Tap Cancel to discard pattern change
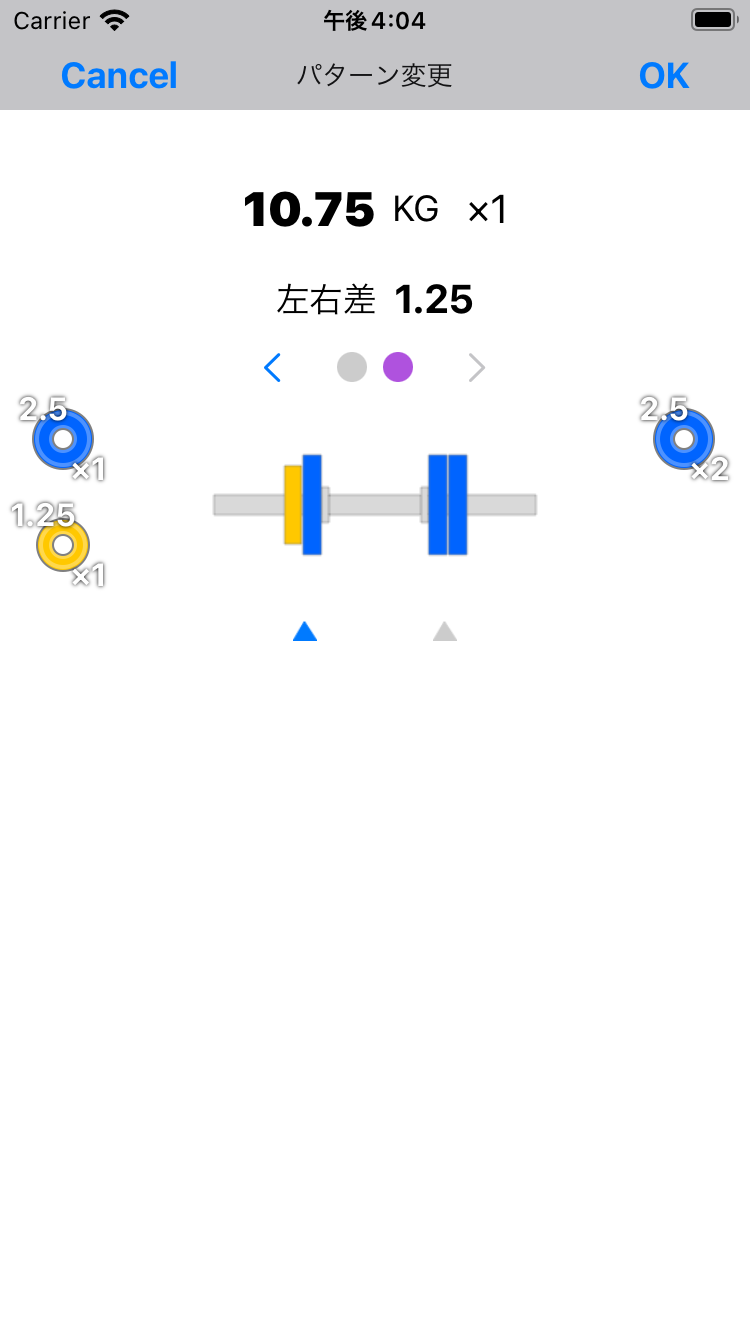This screenshot has width=750, height=1334. (119, 76)
